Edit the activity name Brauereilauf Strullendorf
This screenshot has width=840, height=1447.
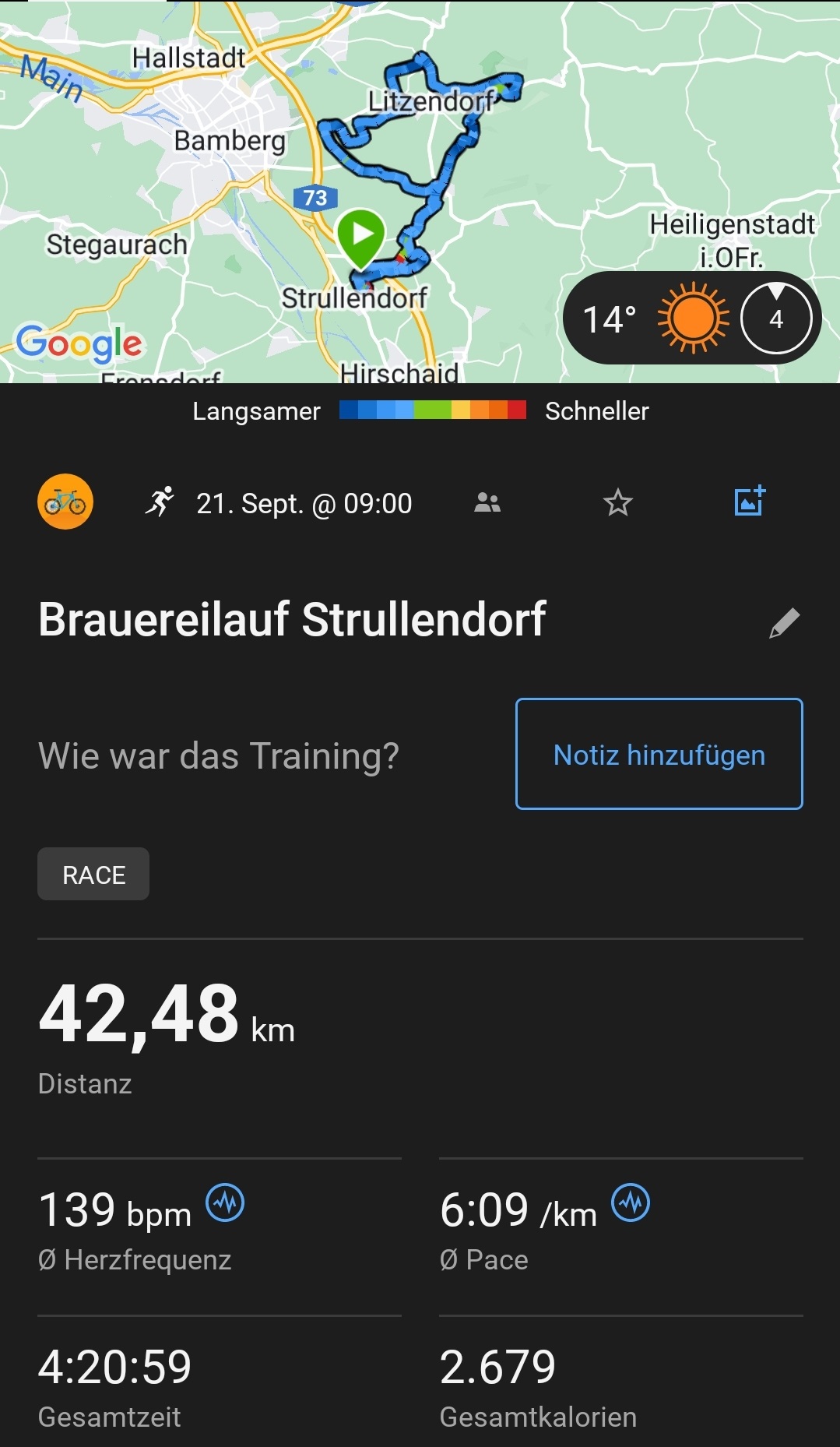pyautogui.click(x=784, y=622)
